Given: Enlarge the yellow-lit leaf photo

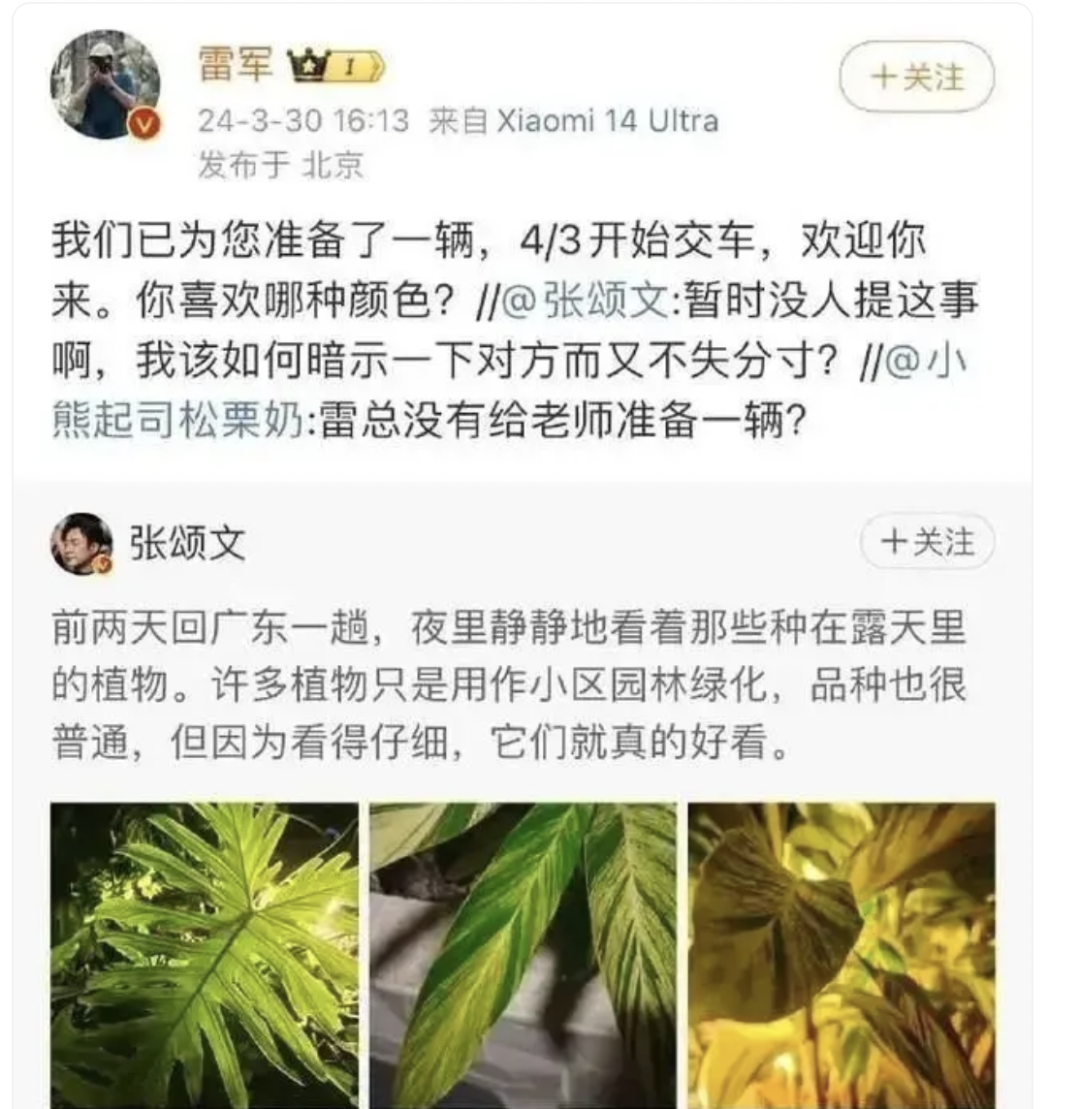Looking at the screenshot, I should [x=841, y=954].
